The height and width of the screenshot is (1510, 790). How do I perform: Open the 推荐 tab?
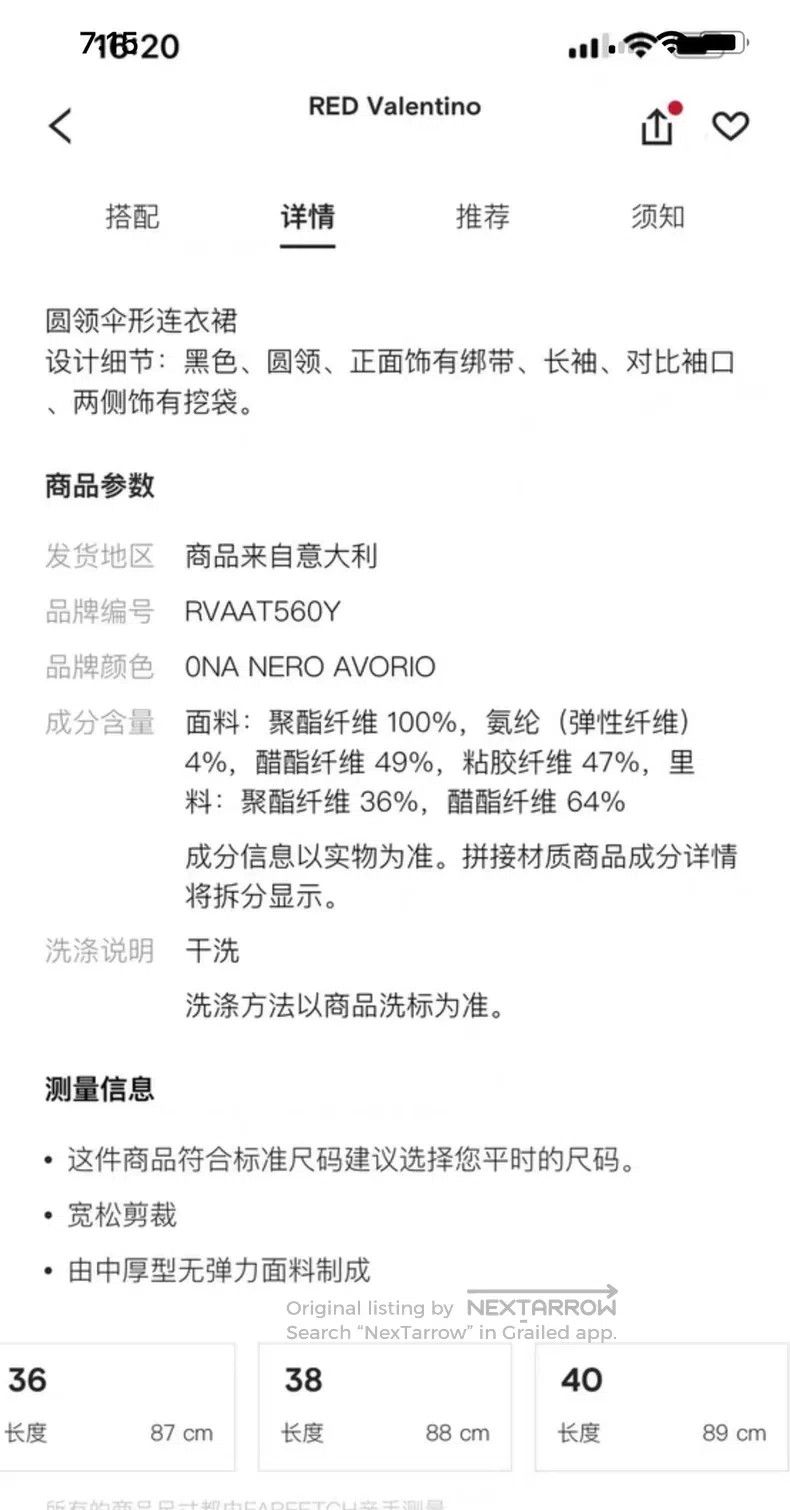point(482,217)
